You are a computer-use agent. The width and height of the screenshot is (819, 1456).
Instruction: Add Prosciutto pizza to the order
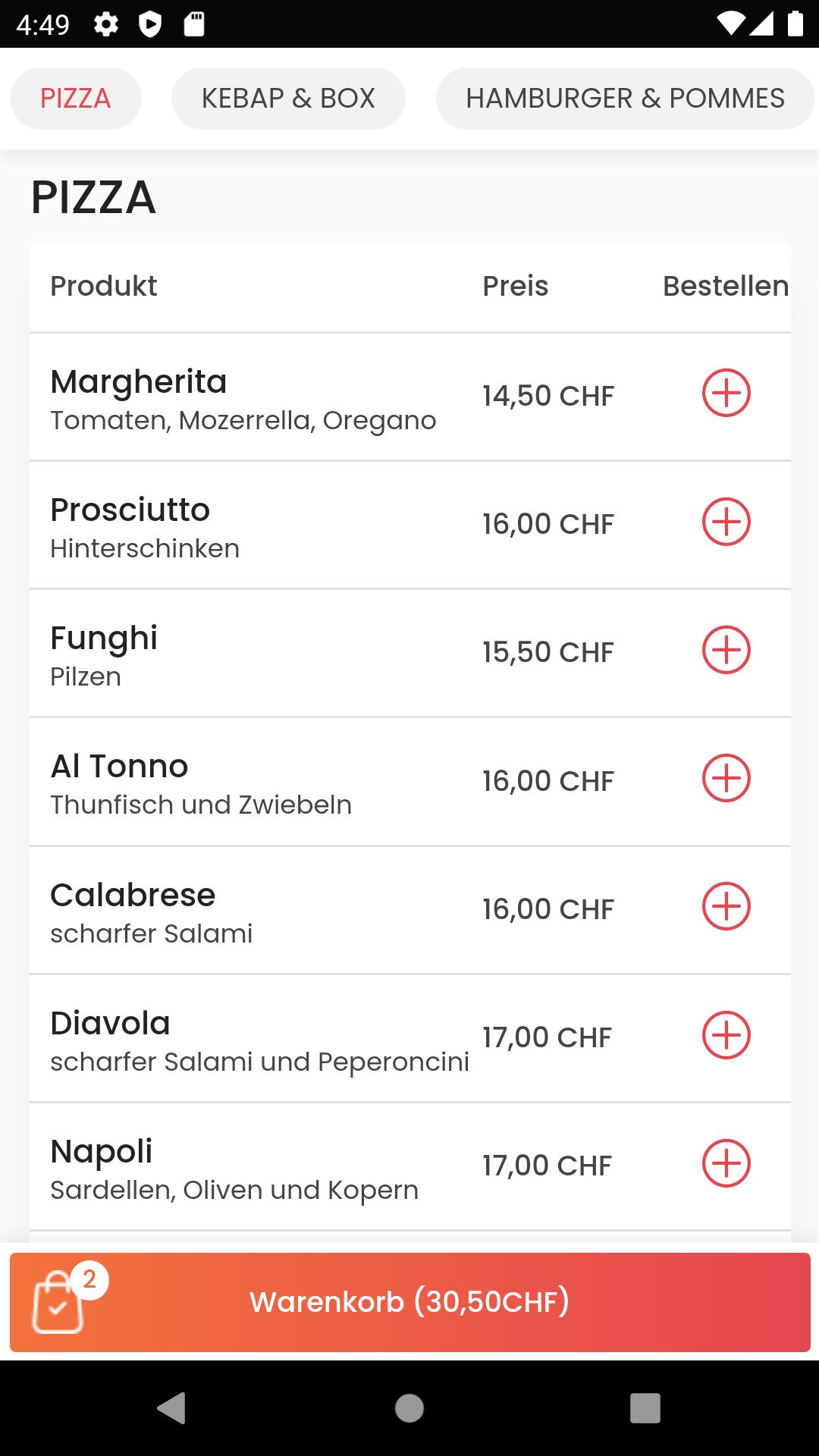(x=726, y=522)
